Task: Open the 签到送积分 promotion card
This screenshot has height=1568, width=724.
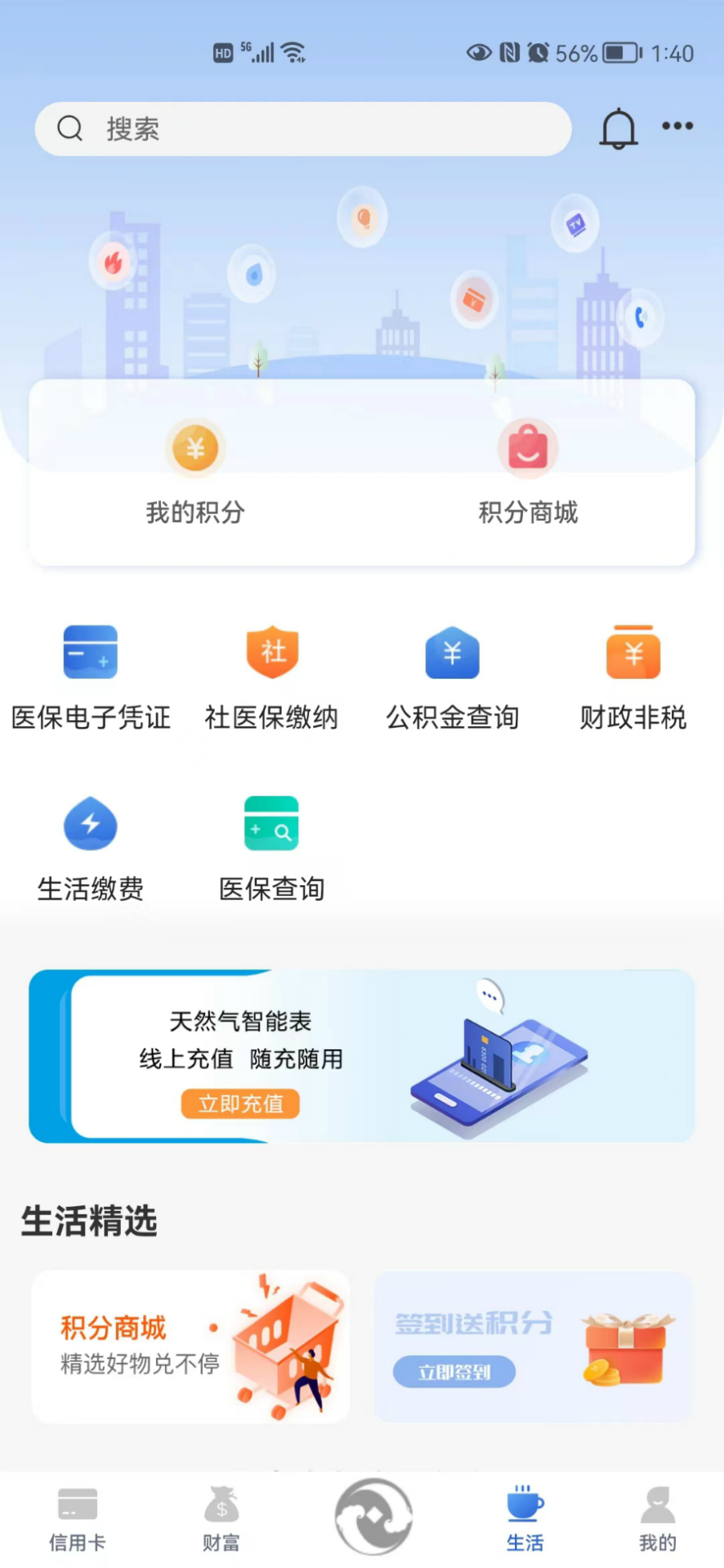Action: coord(532,1347)
